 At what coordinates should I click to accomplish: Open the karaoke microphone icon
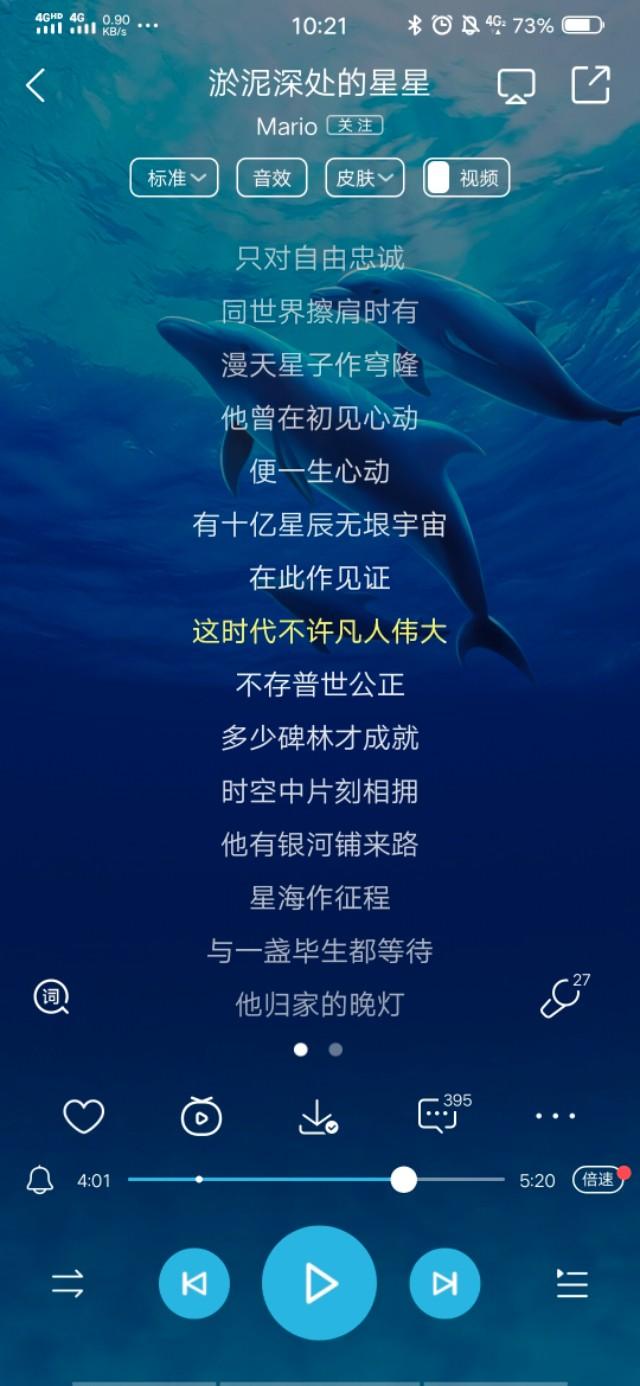565,997
